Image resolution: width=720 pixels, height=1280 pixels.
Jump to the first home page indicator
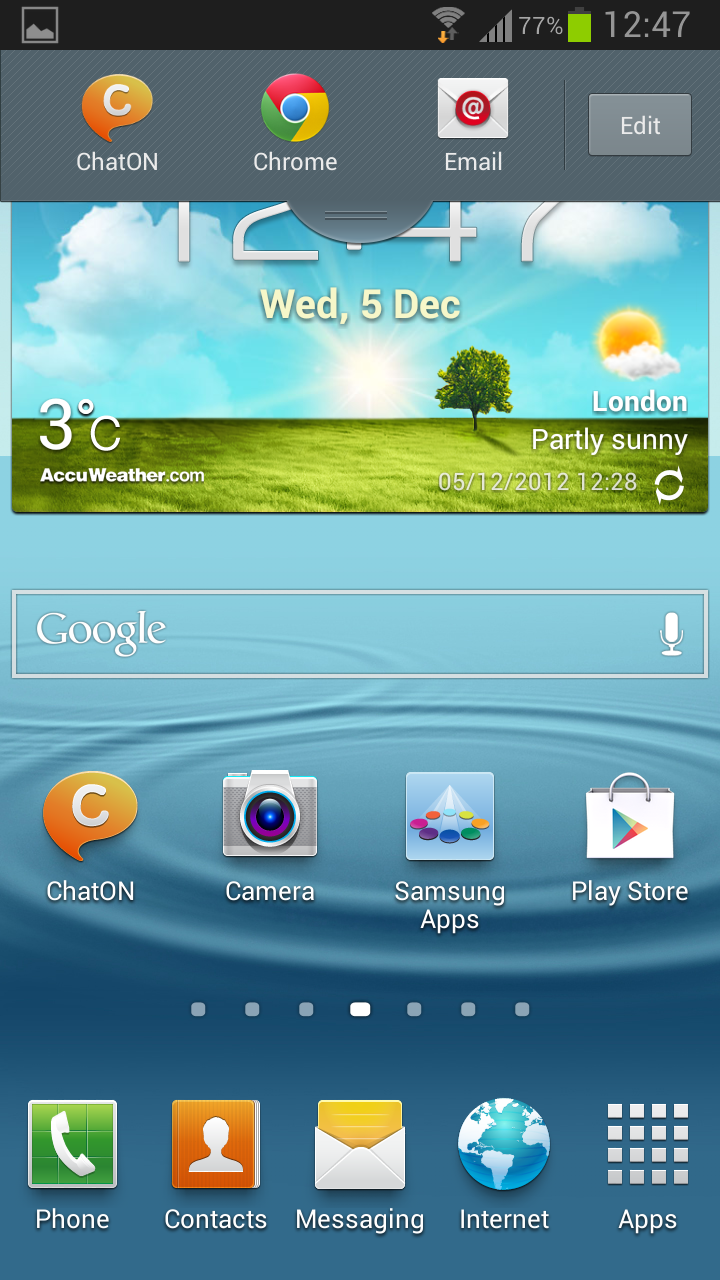click(x=198, y=1010)
